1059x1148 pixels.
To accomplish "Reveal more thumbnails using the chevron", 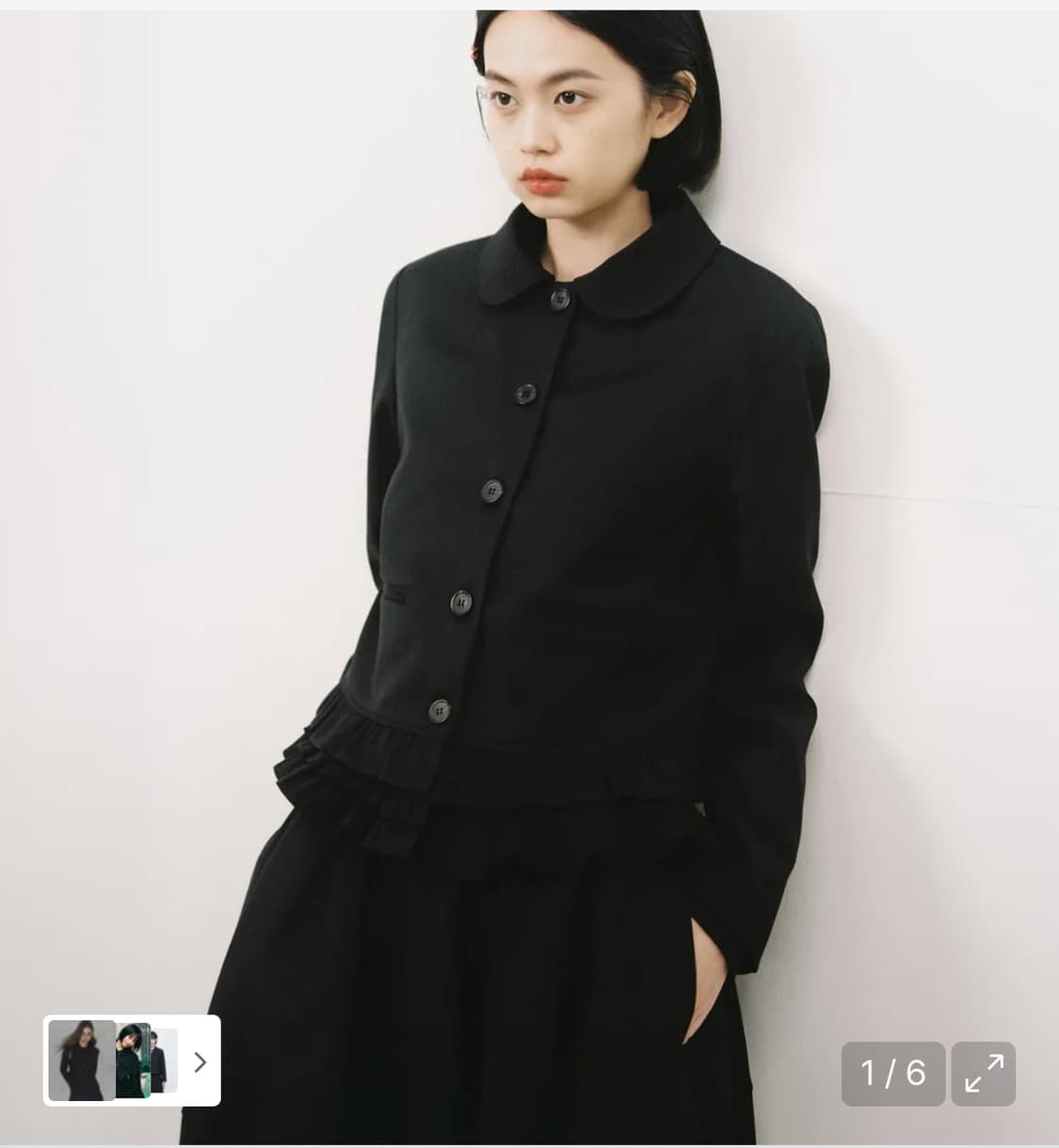I will point(200,1062).
